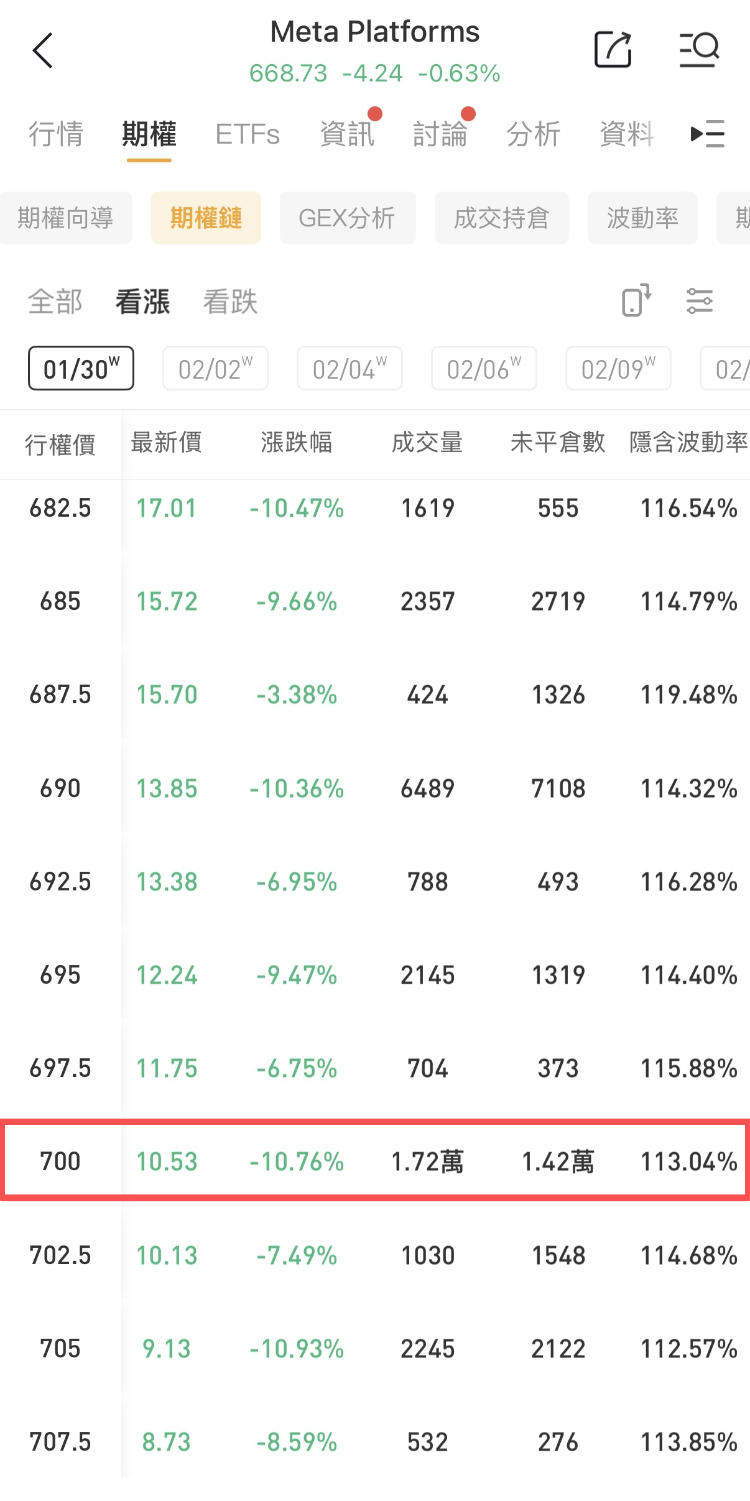
Task: Open the 討論 tab
Action: click(440, 134)
